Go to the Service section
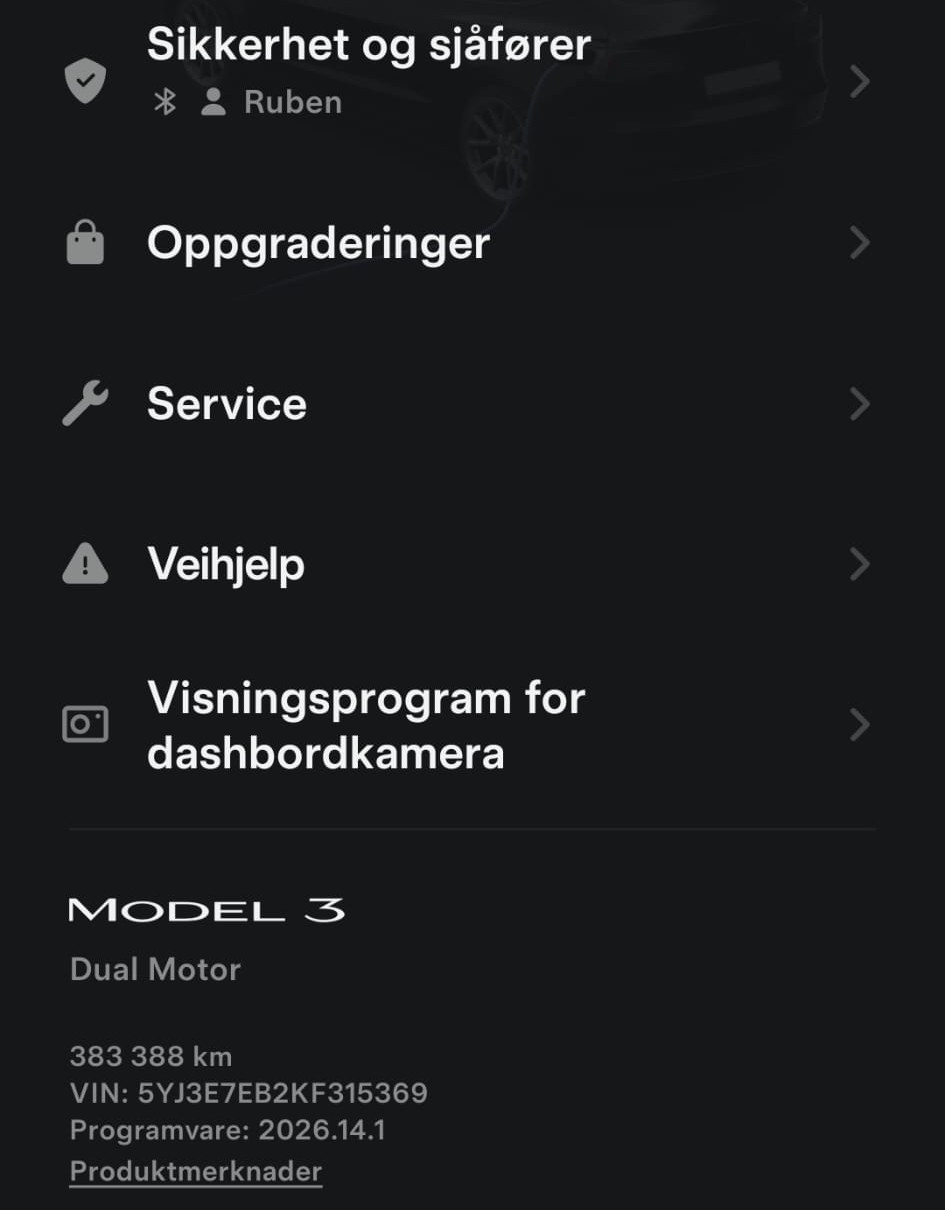The width and height of the screenshot is (945, 1210). tap(227, 404)
